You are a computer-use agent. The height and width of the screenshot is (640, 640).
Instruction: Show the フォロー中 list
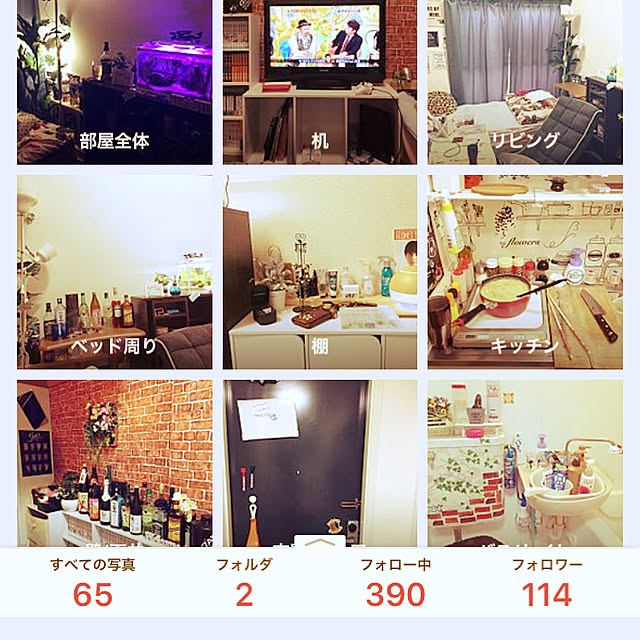coord(395,584)
